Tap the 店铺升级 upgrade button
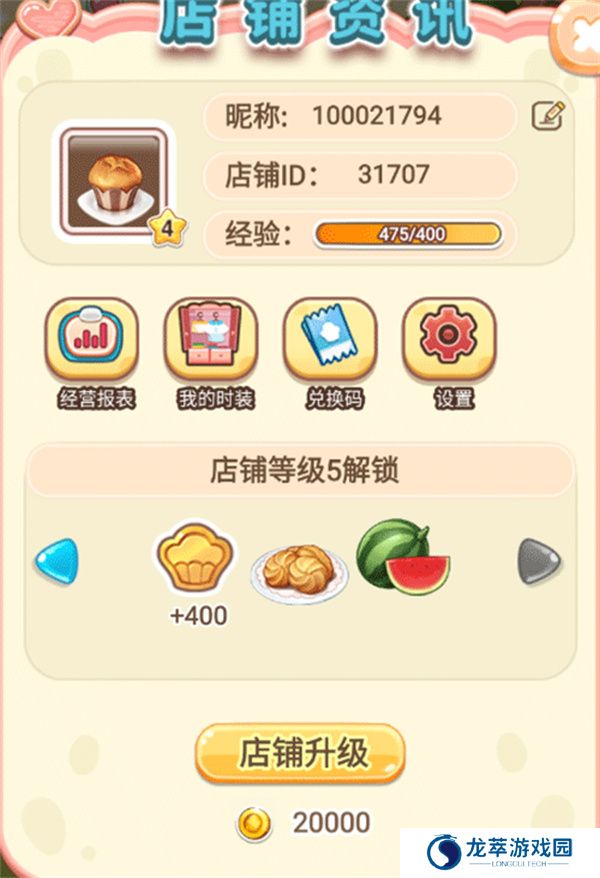 tap(300, 754)
